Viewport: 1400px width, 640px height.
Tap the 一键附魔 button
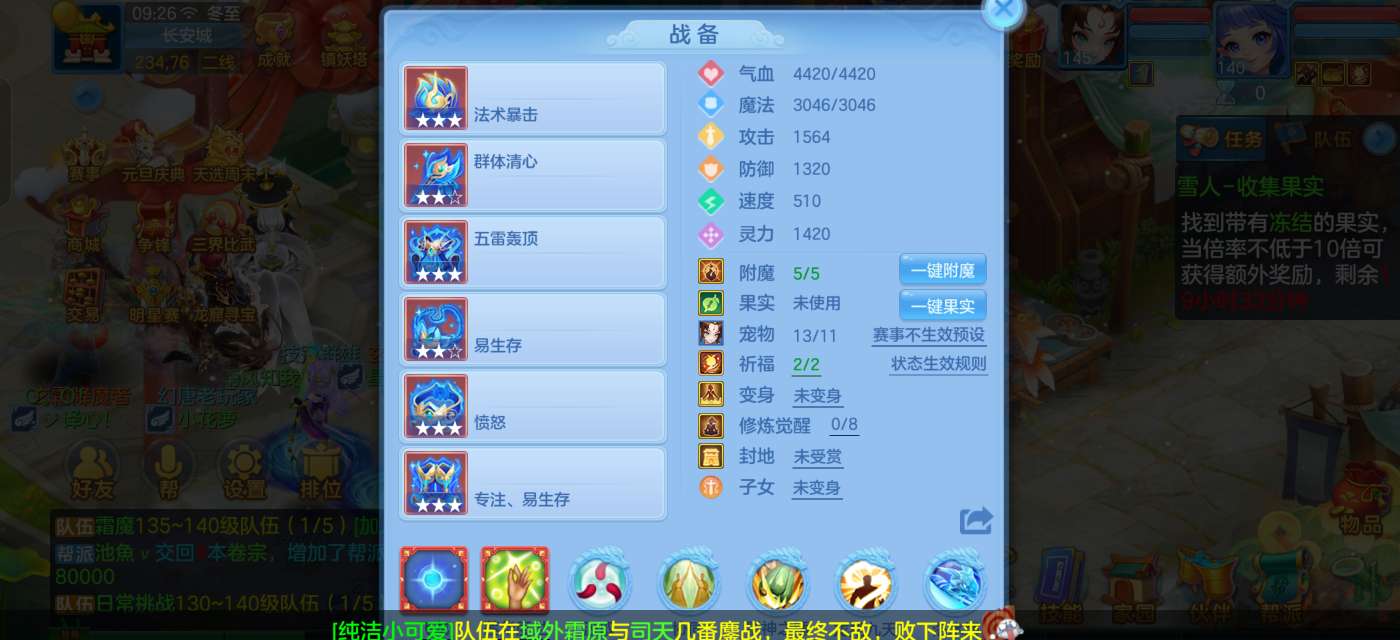[942, 270]
